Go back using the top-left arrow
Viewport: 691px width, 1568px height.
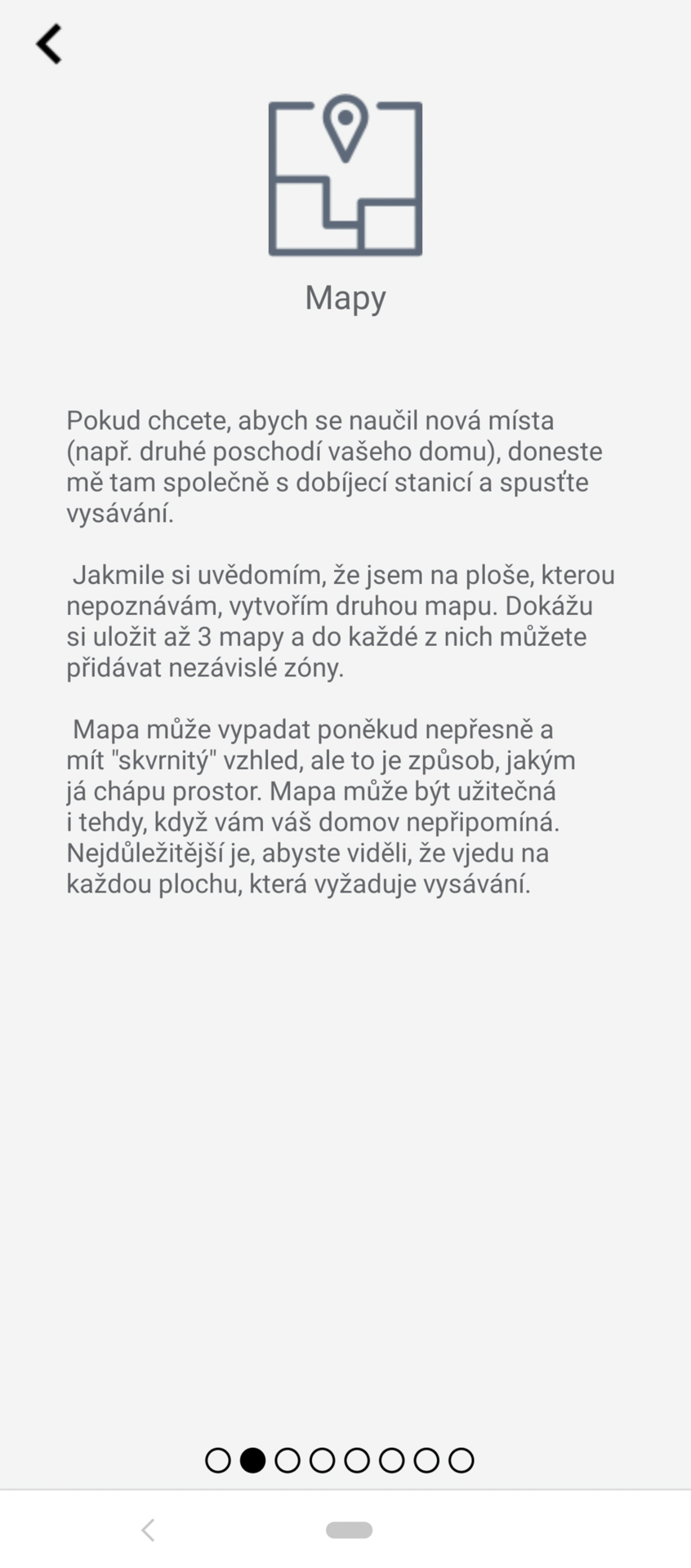(49, 44)
